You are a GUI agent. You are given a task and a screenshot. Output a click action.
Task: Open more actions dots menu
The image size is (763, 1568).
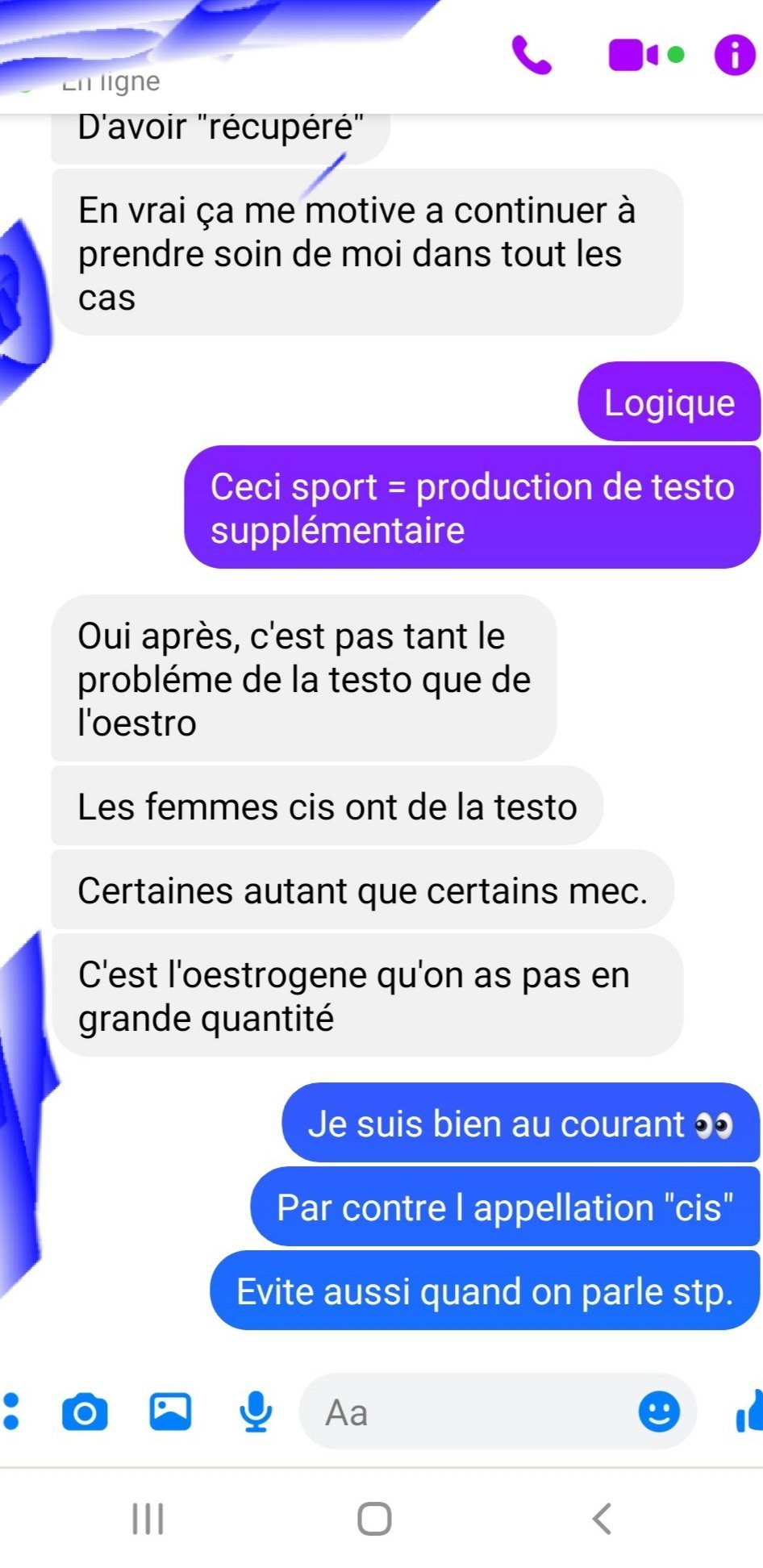(x=11, y=1412)
